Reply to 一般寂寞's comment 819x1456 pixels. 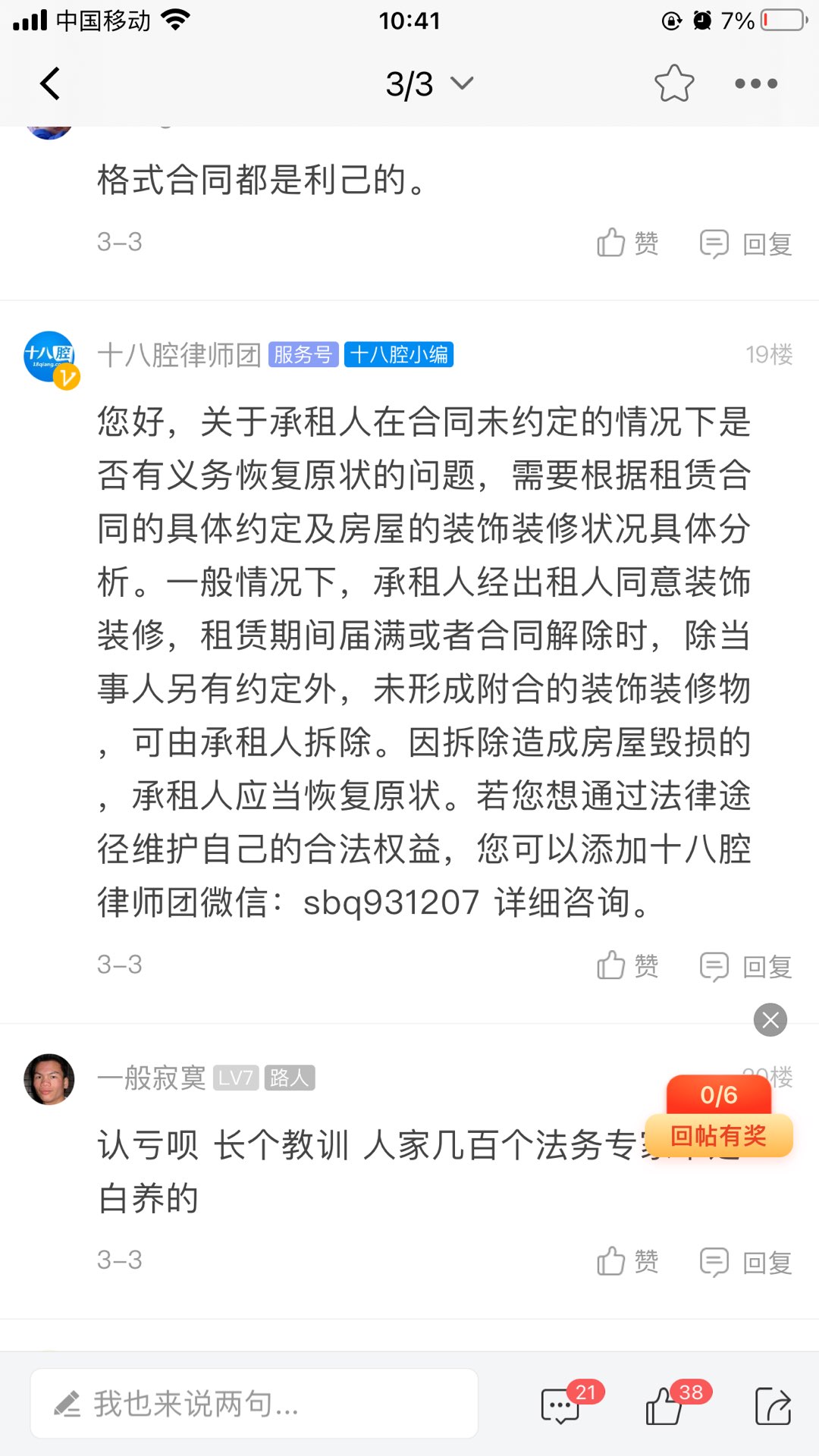coord(746,1262)
